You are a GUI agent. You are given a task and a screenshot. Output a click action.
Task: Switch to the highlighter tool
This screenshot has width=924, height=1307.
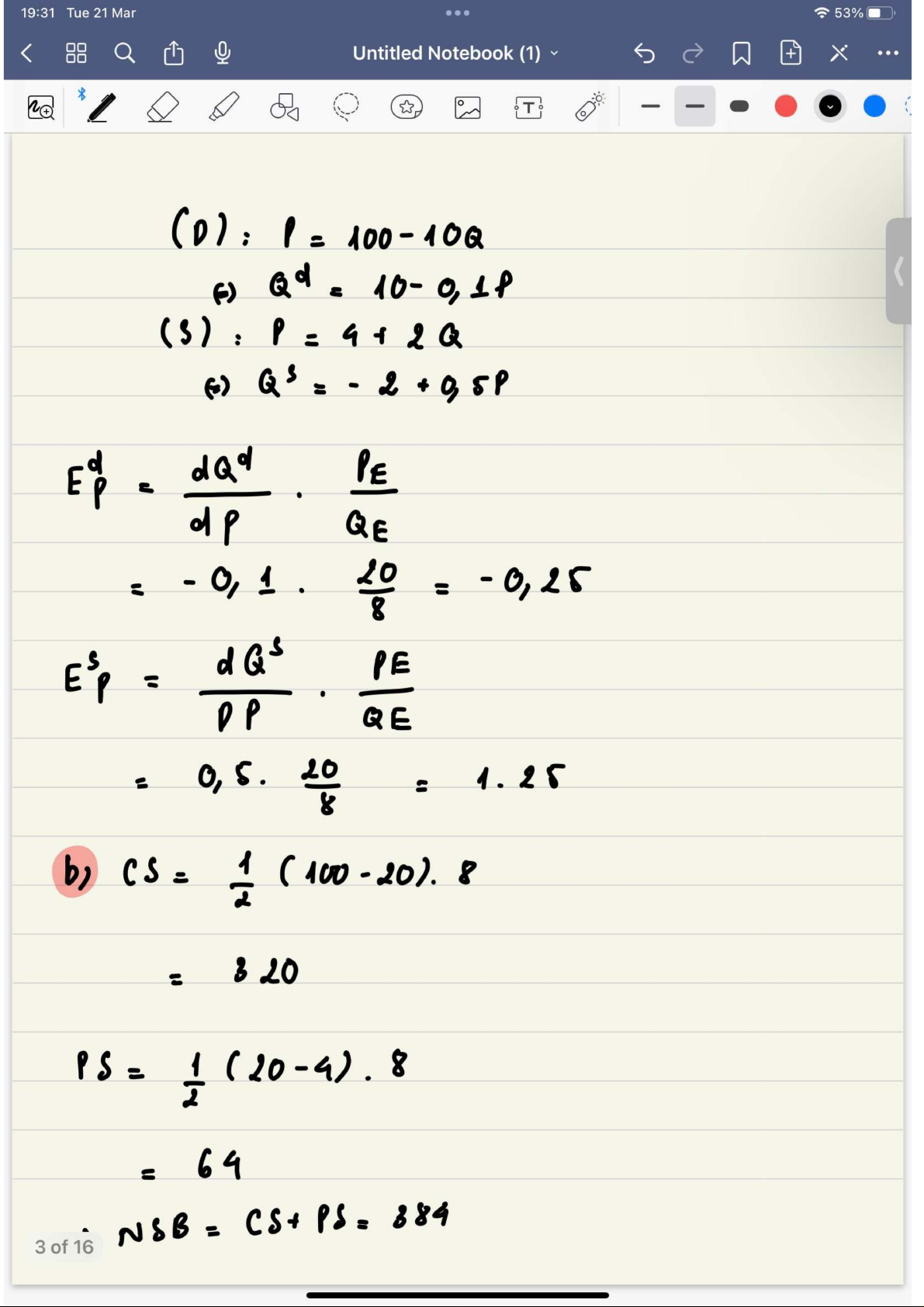point(223,107)
